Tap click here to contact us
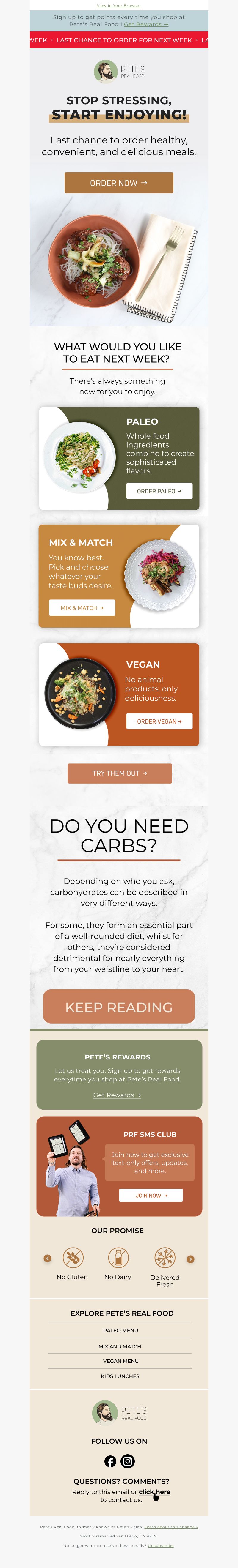The height and width of the screenshot is (1568, 238). coord(154,1492)
